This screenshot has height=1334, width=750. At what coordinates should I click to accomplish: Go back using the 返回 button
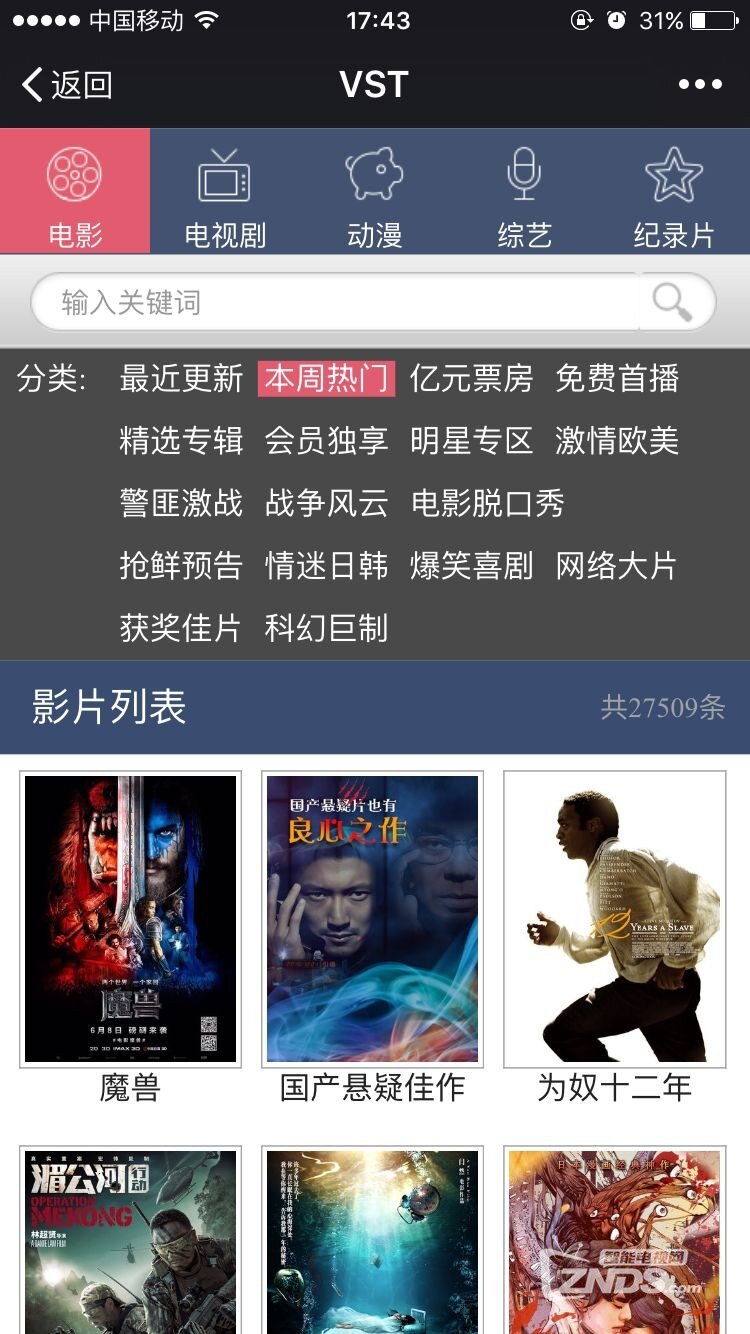tap(68, 85)
